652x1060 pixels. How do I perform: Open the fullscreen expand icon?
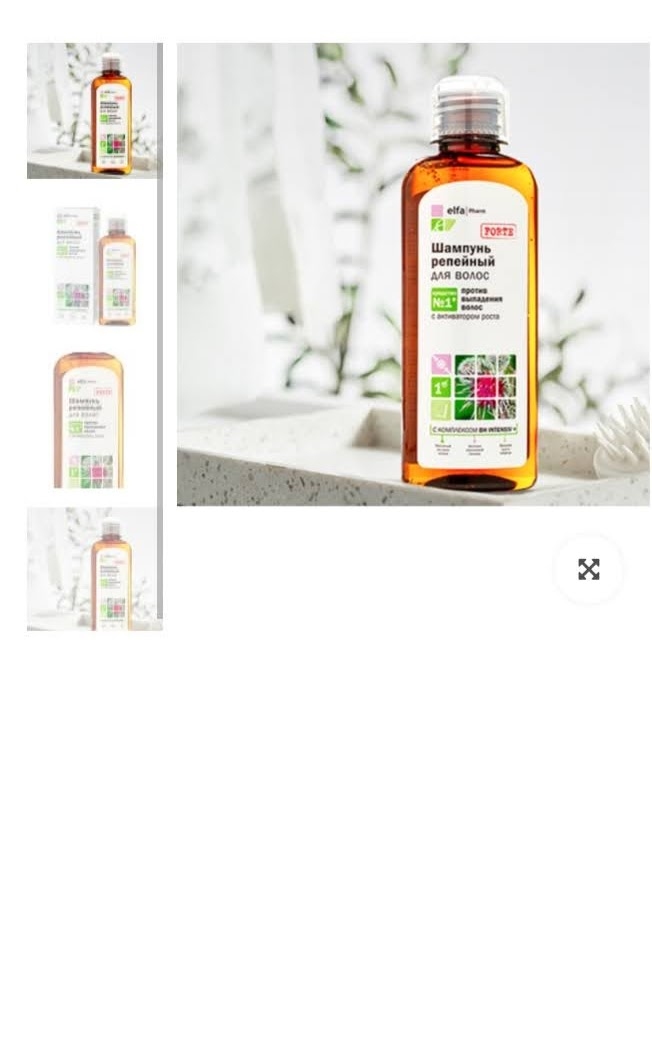click(x=588, y=570)
